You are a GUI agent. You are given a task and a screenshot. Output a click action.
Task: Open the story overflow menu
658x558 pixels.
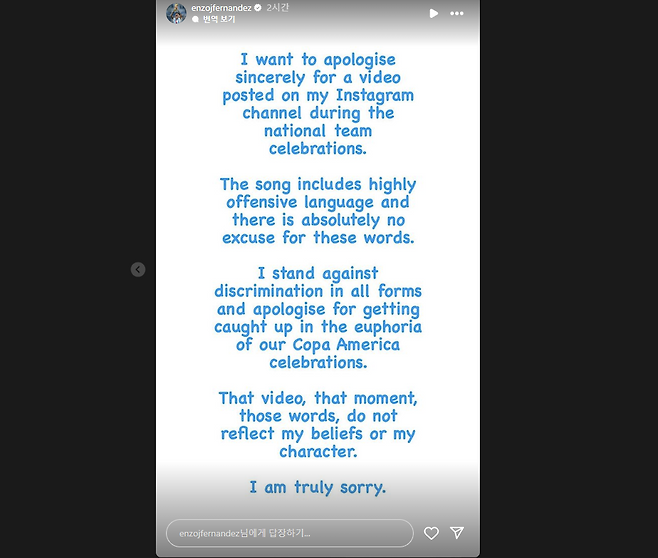click(457, 13)
